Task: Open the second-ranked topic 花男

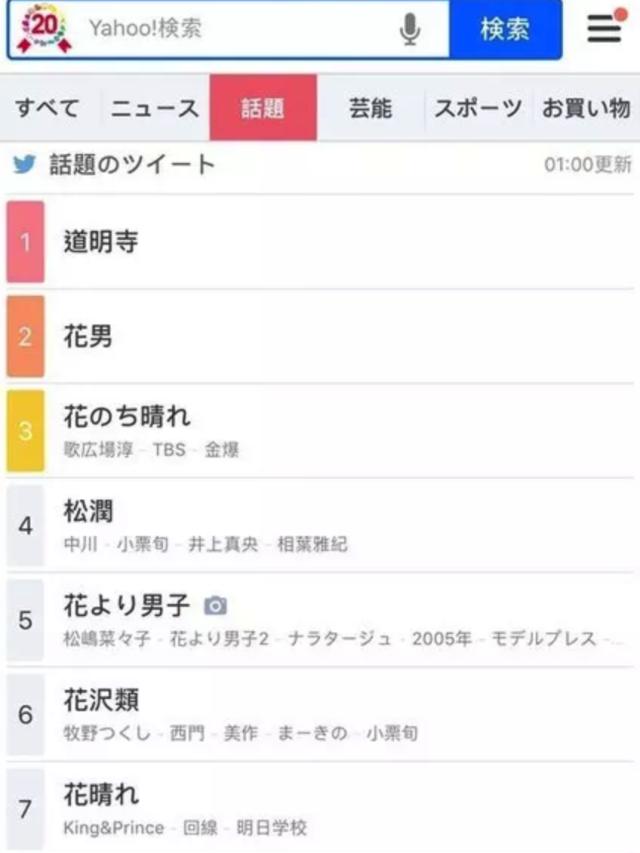Action: coord(89,336)
